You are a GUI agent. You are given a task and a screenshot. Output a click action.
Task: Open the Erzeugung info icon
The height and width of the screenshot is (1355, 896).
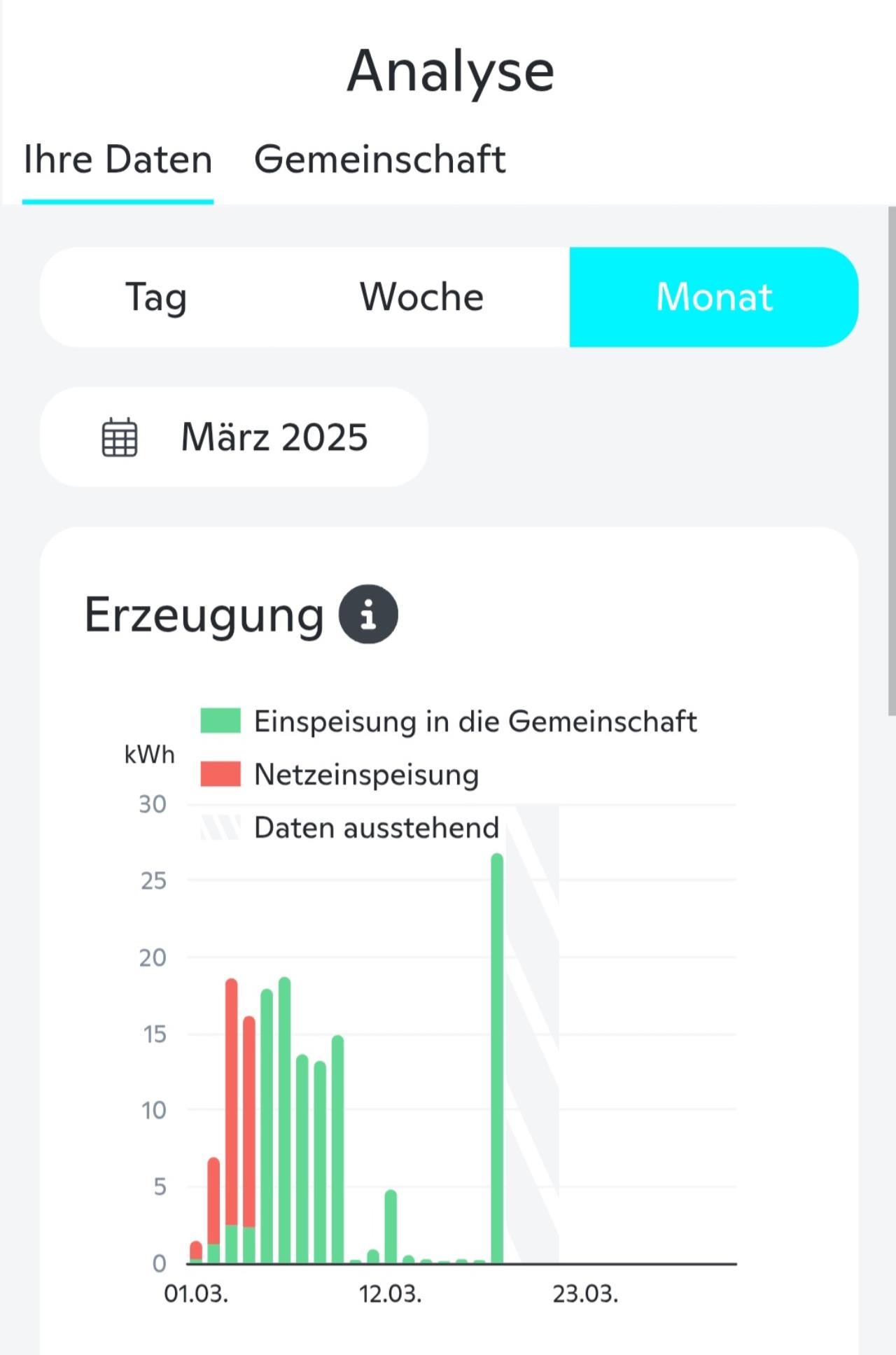368,615
